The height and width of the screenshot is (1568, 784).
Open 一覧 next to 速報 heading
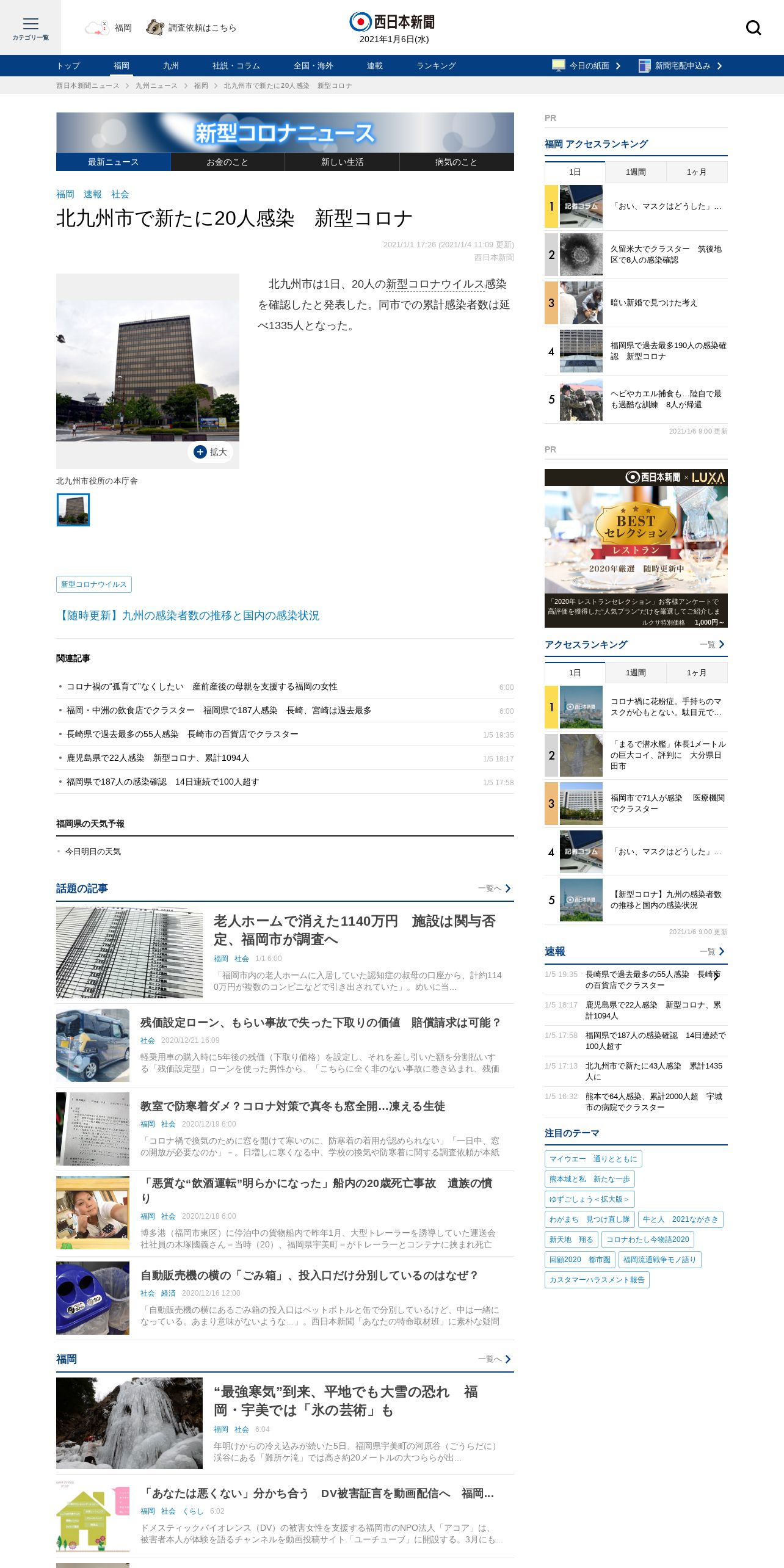712,951
